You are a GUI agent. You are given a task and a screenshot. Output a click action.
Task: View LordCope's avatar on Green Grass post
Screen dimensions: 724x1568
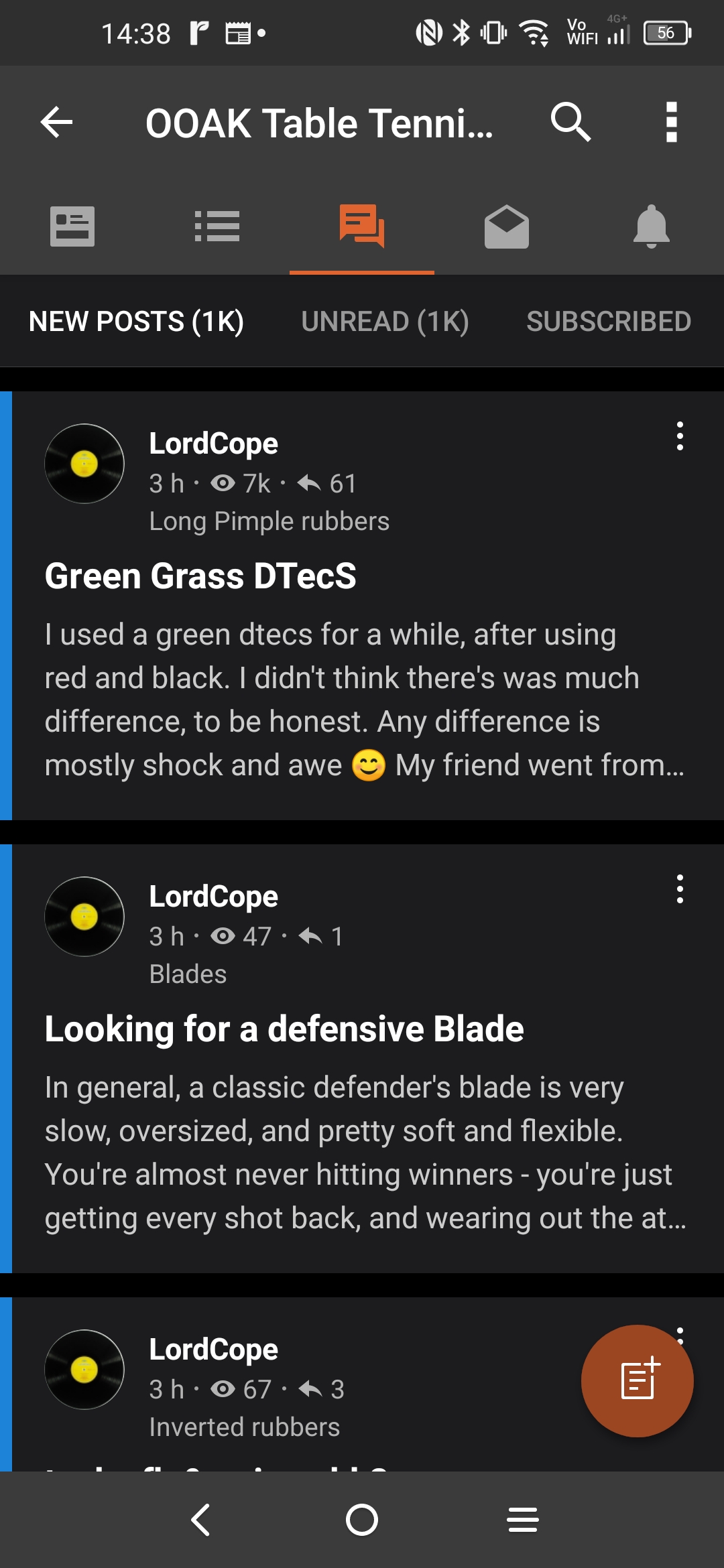[x=84, y=464]
